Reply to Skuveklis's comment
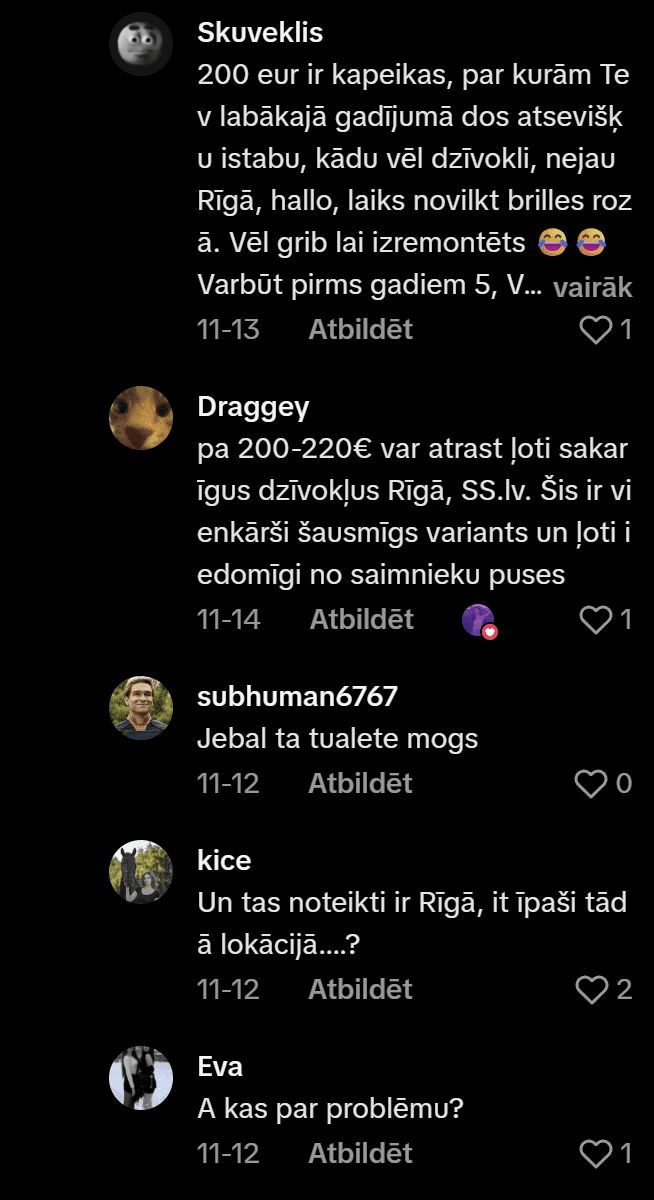 pyautogui.click(x=360, y=329)
